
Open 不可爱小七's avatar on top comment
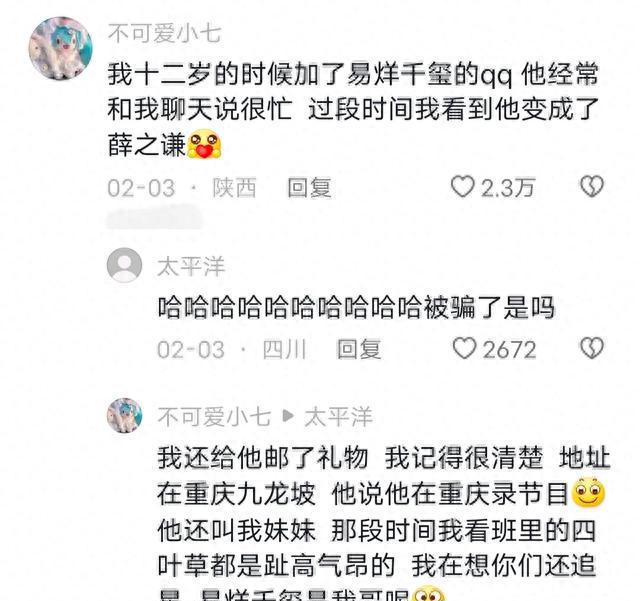[x=60, y=48]
